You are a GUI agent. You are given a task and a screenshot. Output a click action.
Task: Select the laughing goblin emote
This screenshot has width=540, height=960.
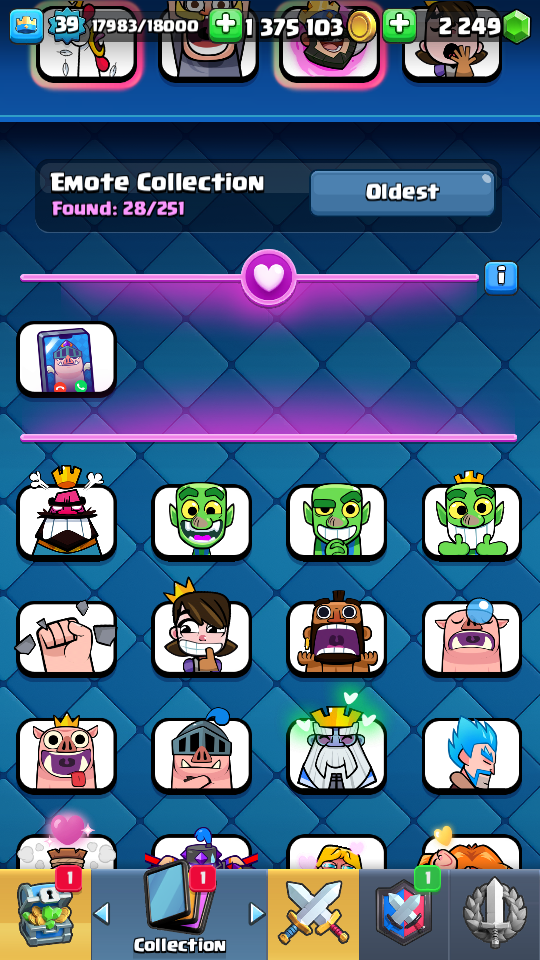tap(201, 522)
